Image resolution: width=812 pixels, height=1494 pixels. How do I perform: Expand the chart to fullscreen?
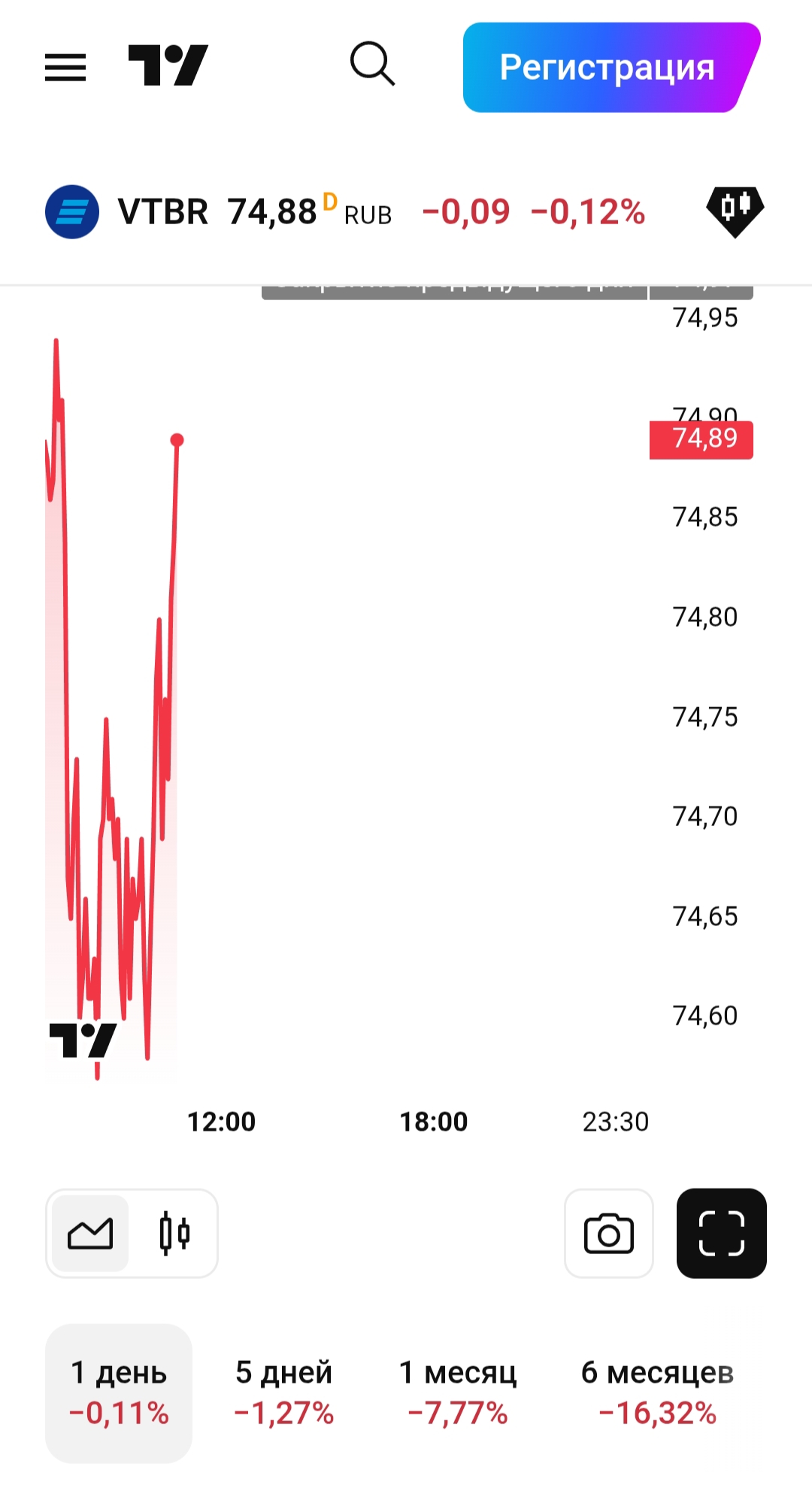click(721, 1234)
